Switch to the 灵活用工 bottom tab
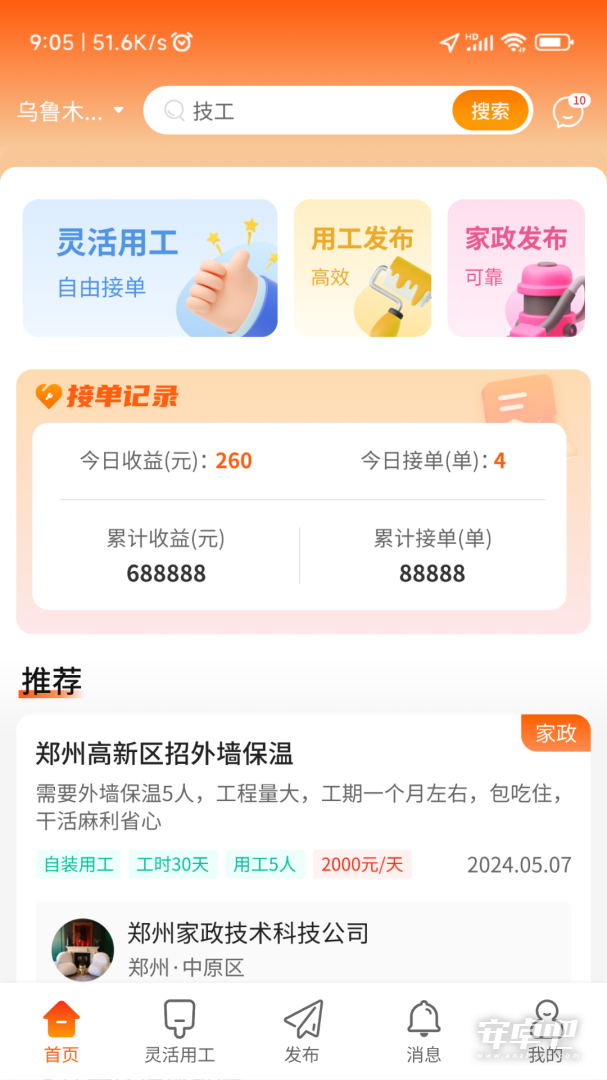 (179, 1031)
